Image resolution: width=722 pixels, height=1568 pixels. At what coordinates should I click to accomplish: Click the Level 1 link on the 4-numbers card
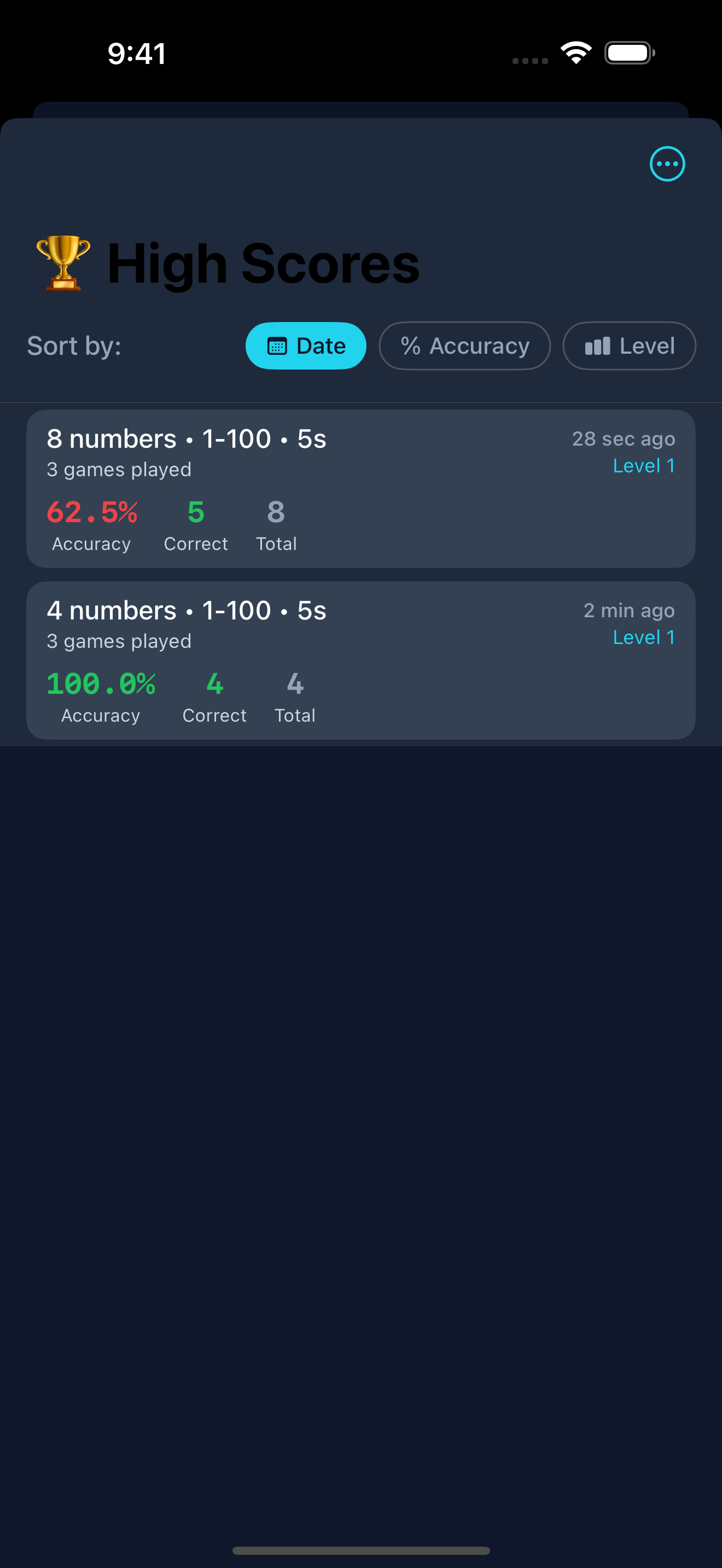click(x=643, y=637)
